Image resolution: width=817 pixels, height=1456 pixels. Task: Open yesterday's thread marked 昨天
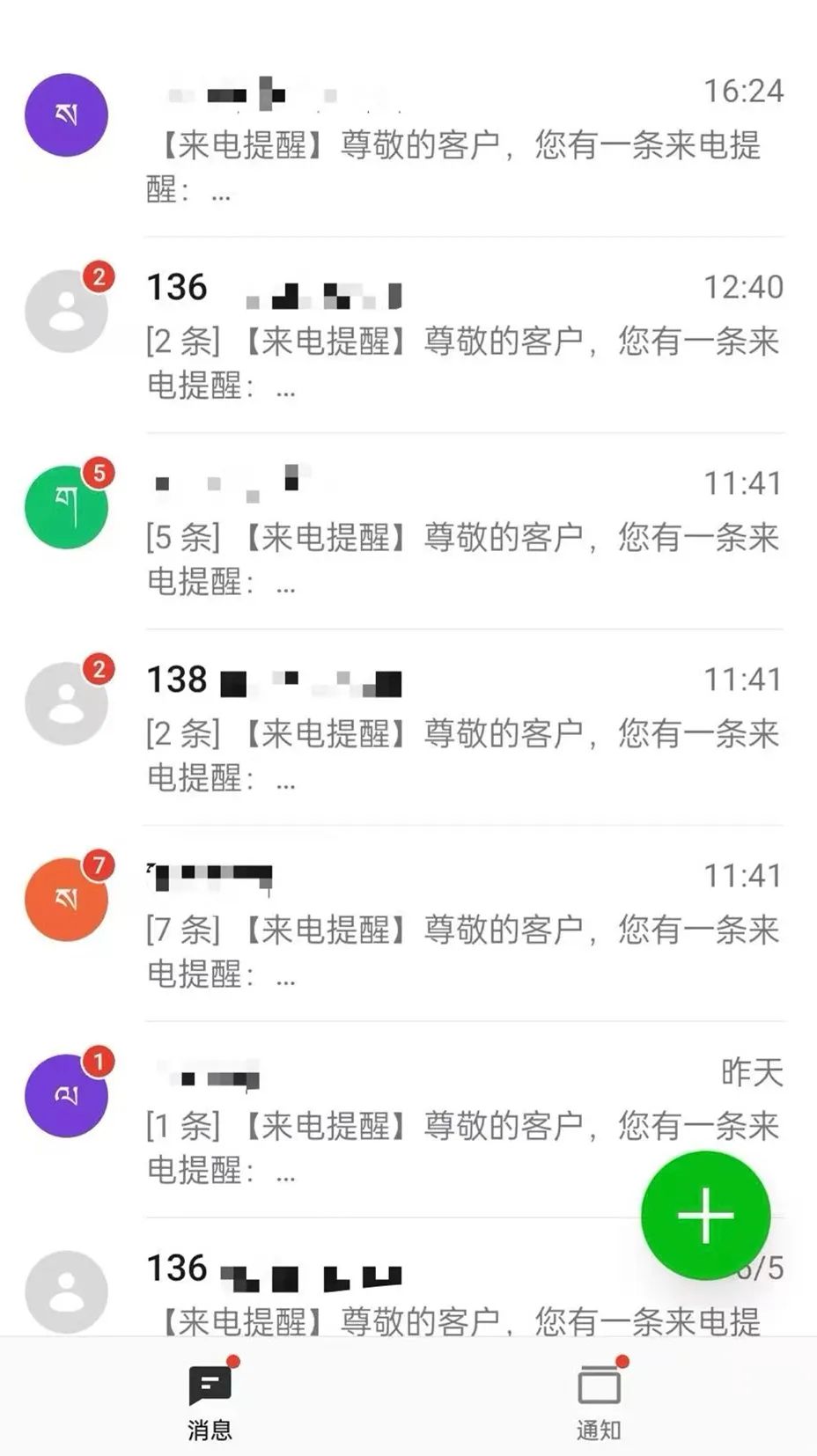click(408, 1121)
